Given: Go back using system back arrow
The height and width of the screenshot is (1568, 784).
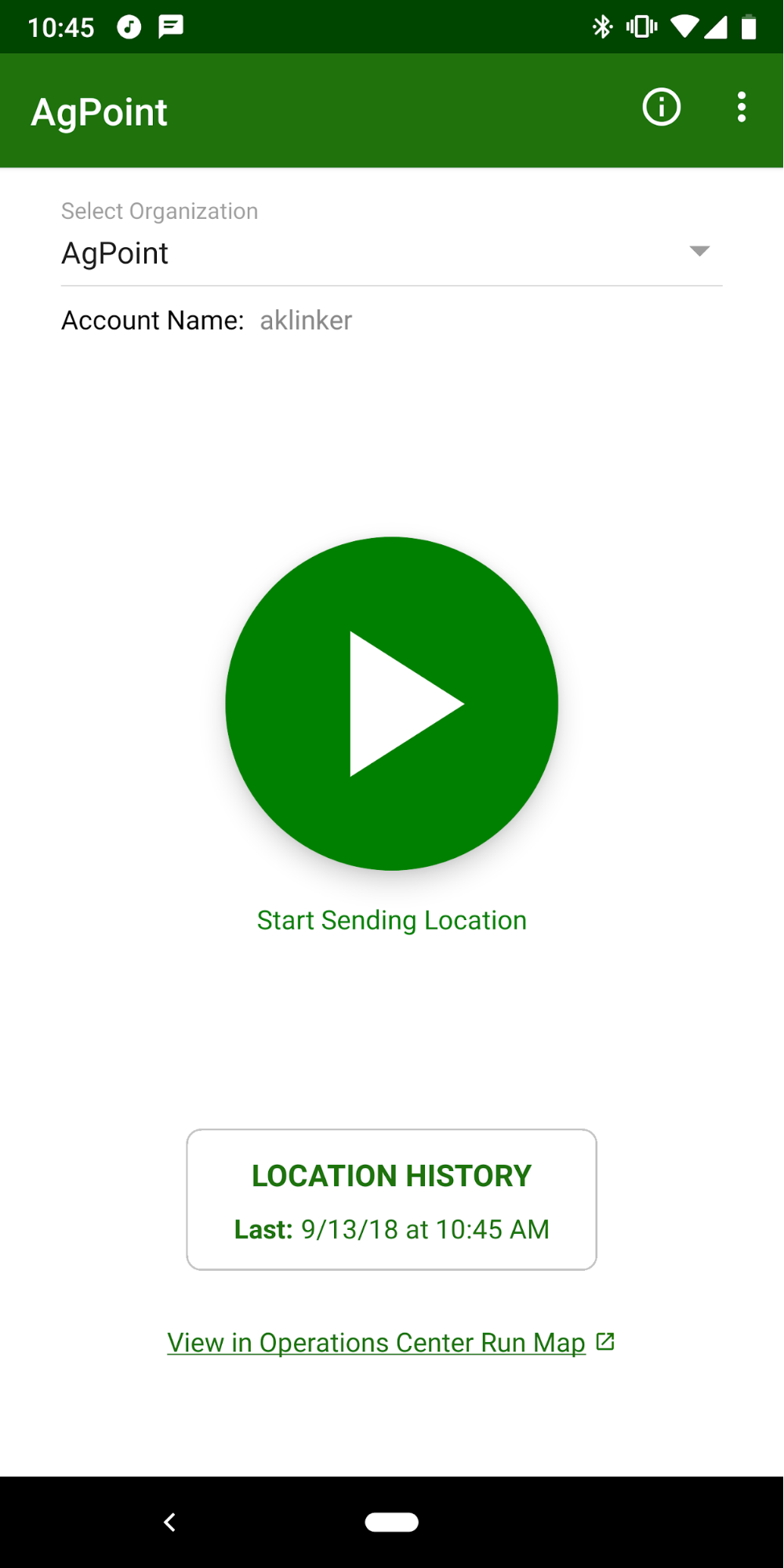Looking at the screenshot, I should [169, 1523].
